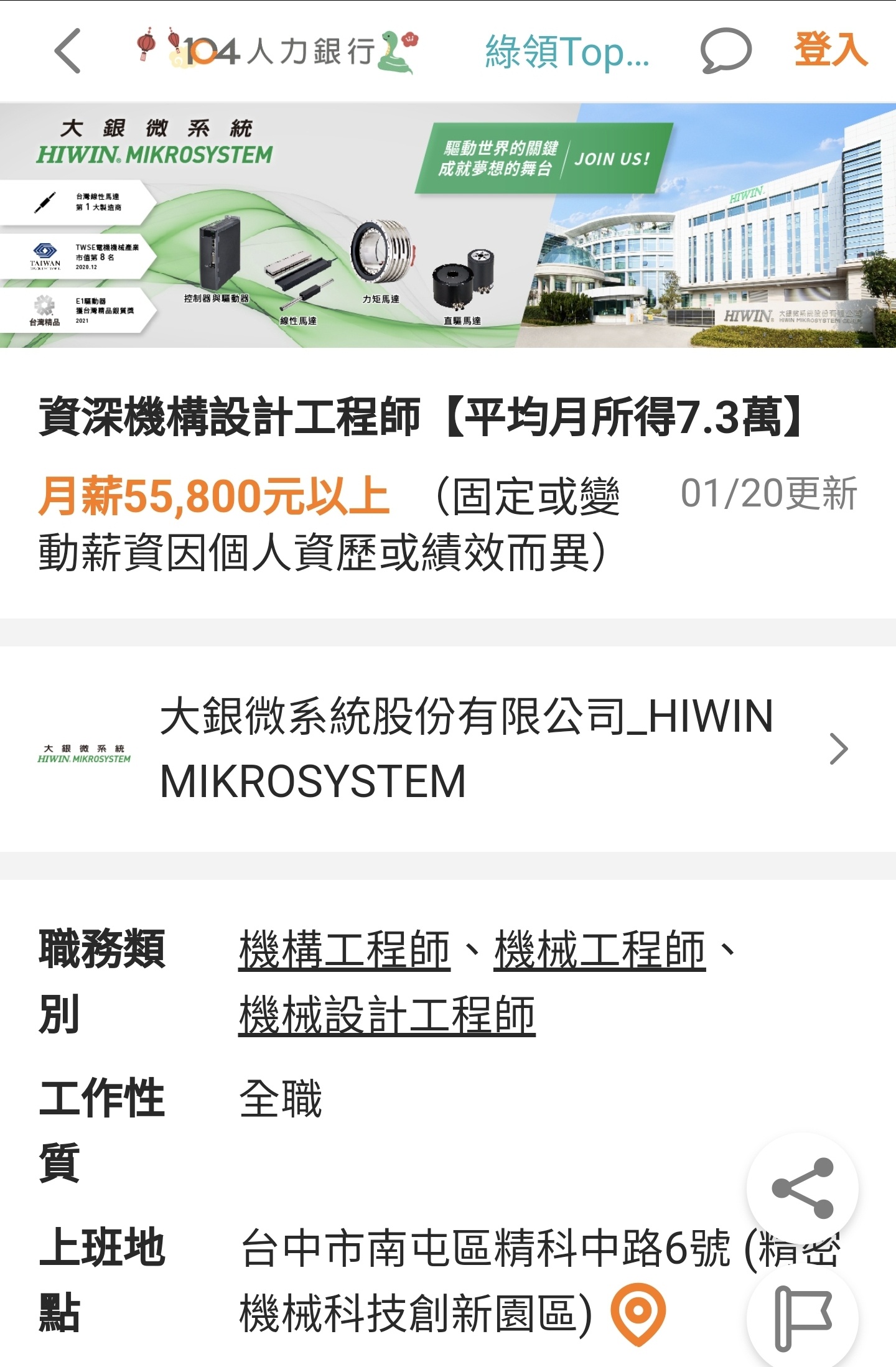896x1367 pixels.
Task: Go back using the top-left arrow
Action: coord(67,51)
